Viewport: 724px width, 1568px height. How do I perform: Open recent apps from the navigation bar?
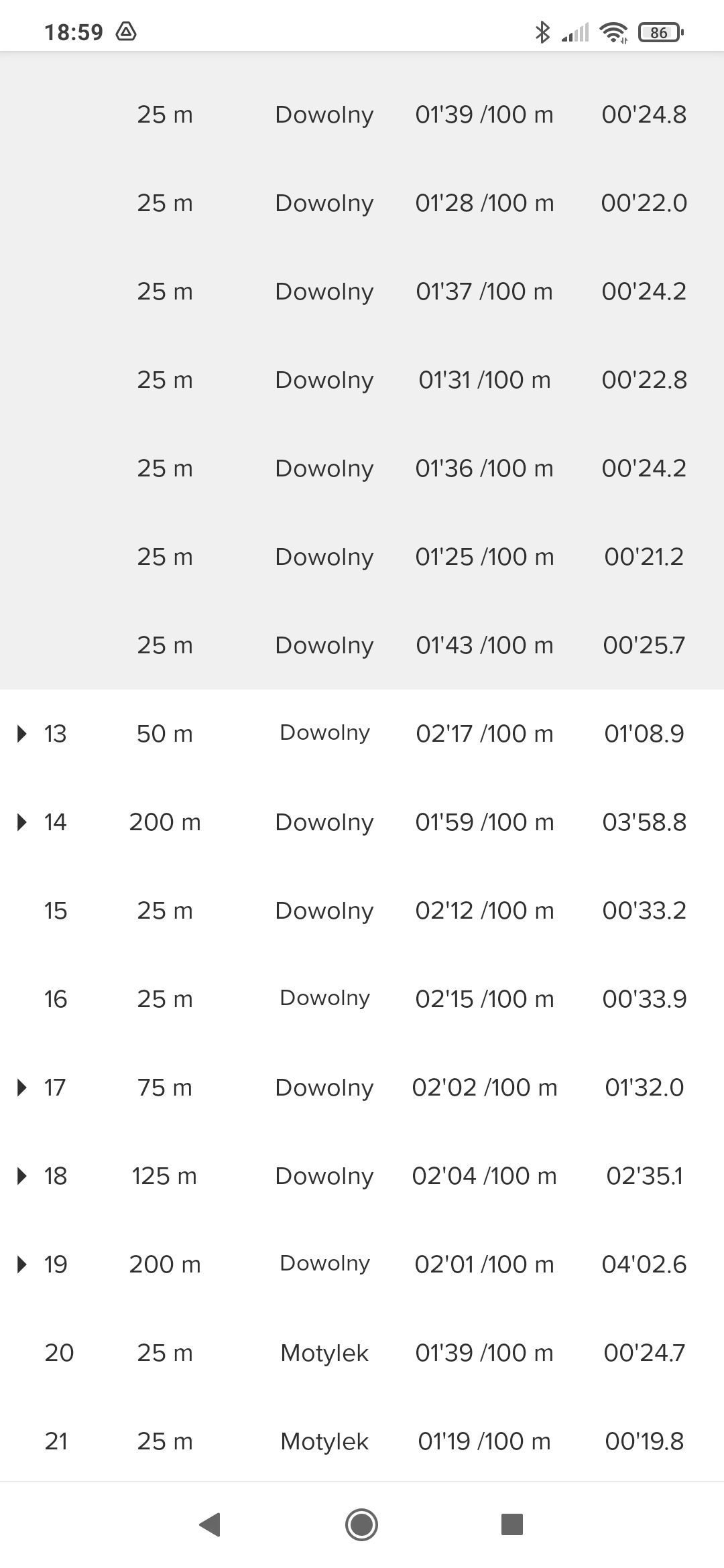512,1524
